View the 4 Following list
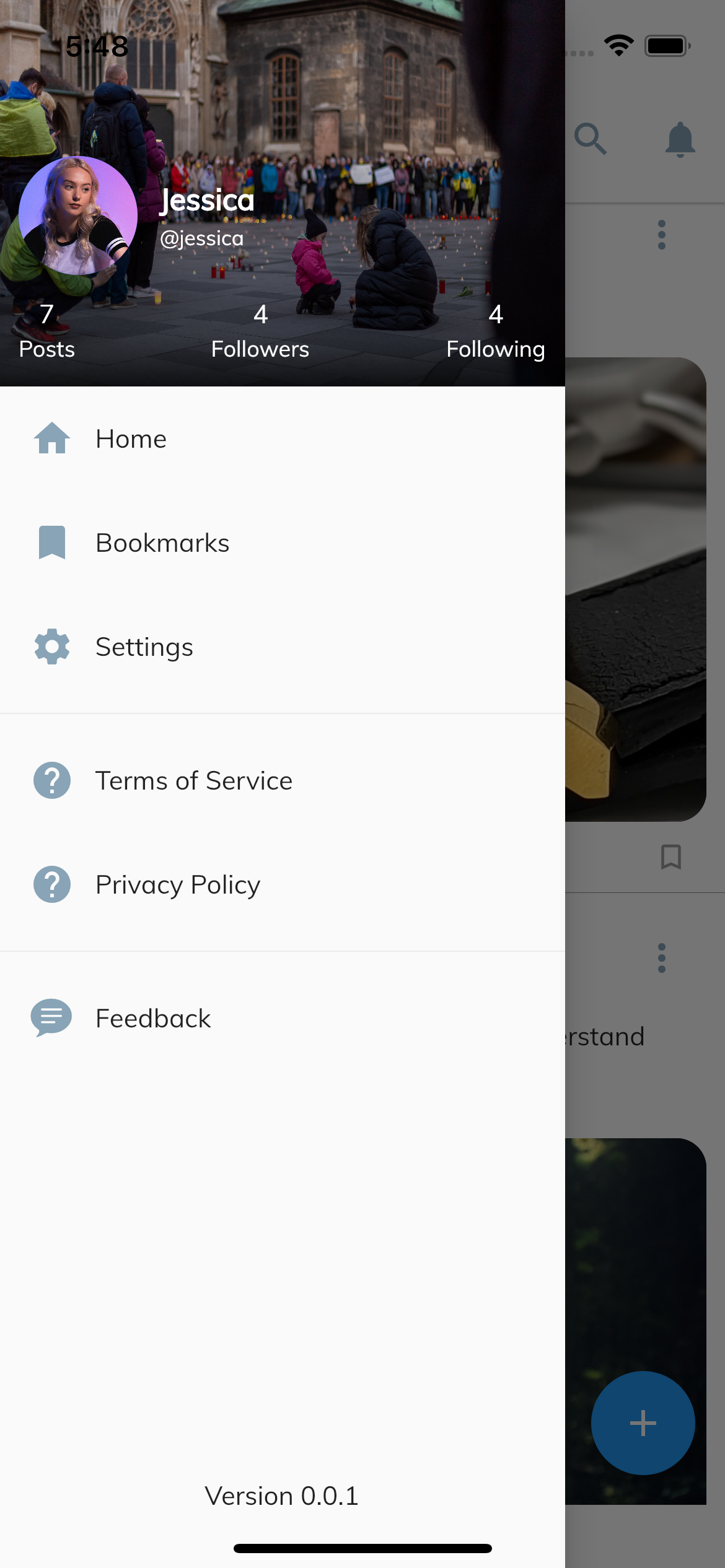 tap(496, 332)
